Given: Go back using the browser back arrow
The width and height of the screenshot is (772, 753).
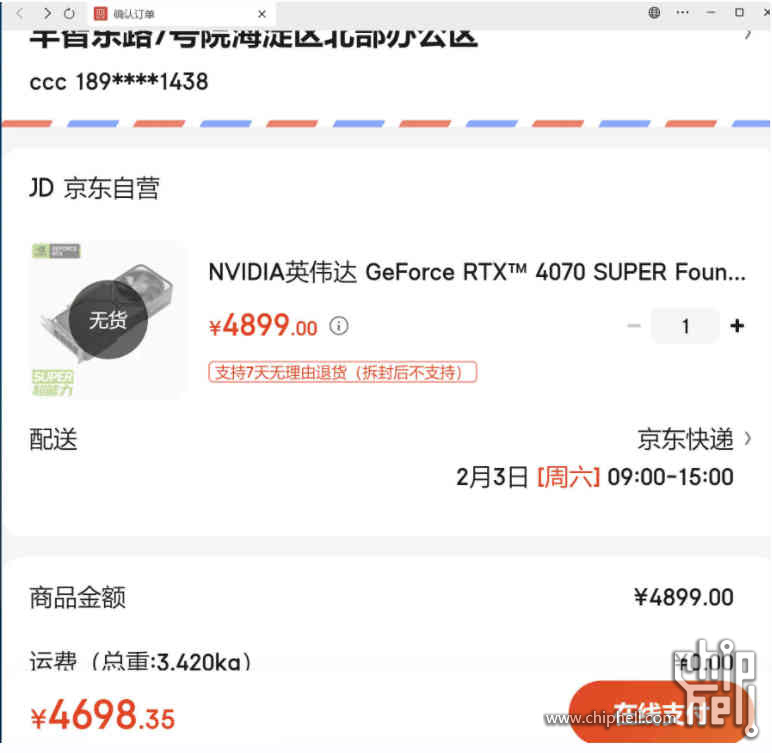Looking at the screenshot, I should tap(20, 13).
